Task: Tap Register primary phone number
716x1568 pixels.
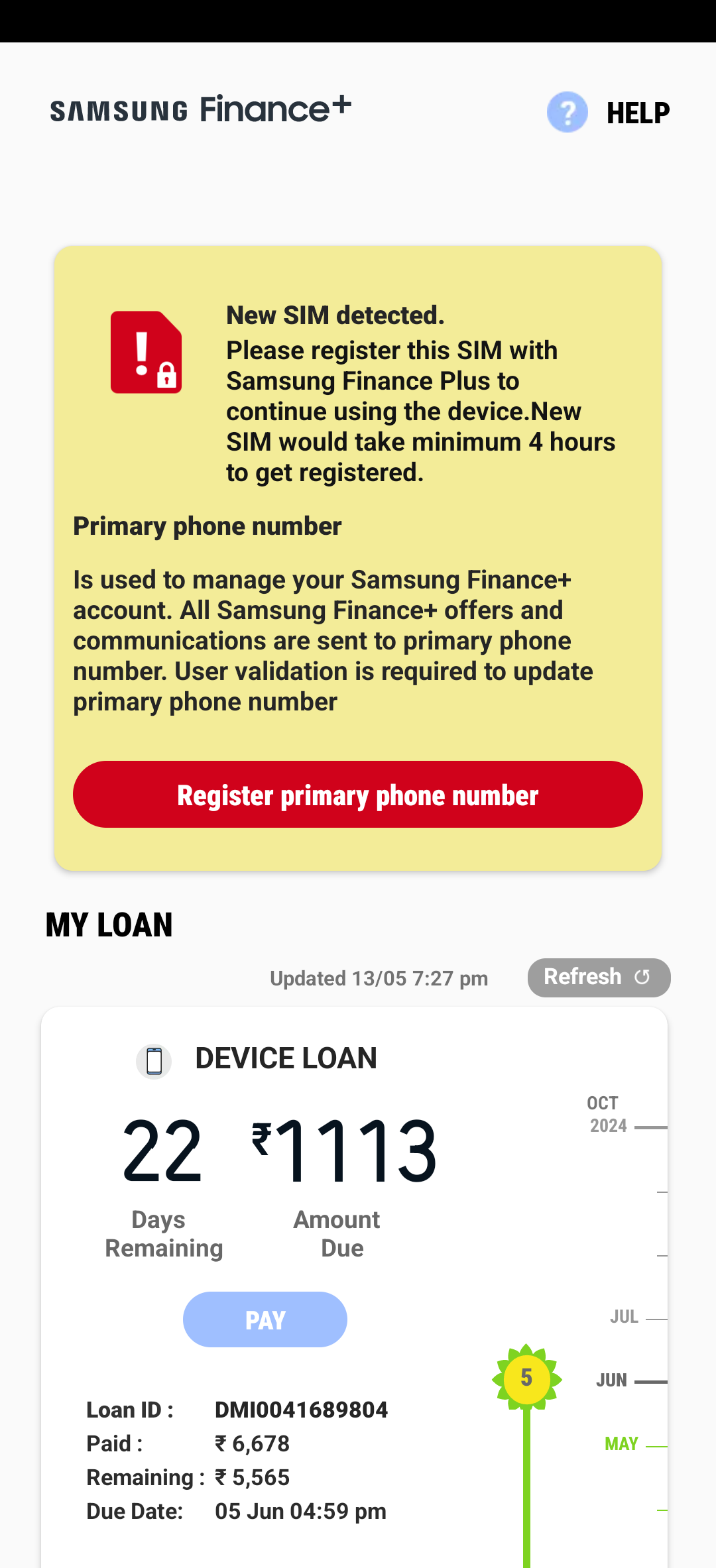Action: point(358,795)
